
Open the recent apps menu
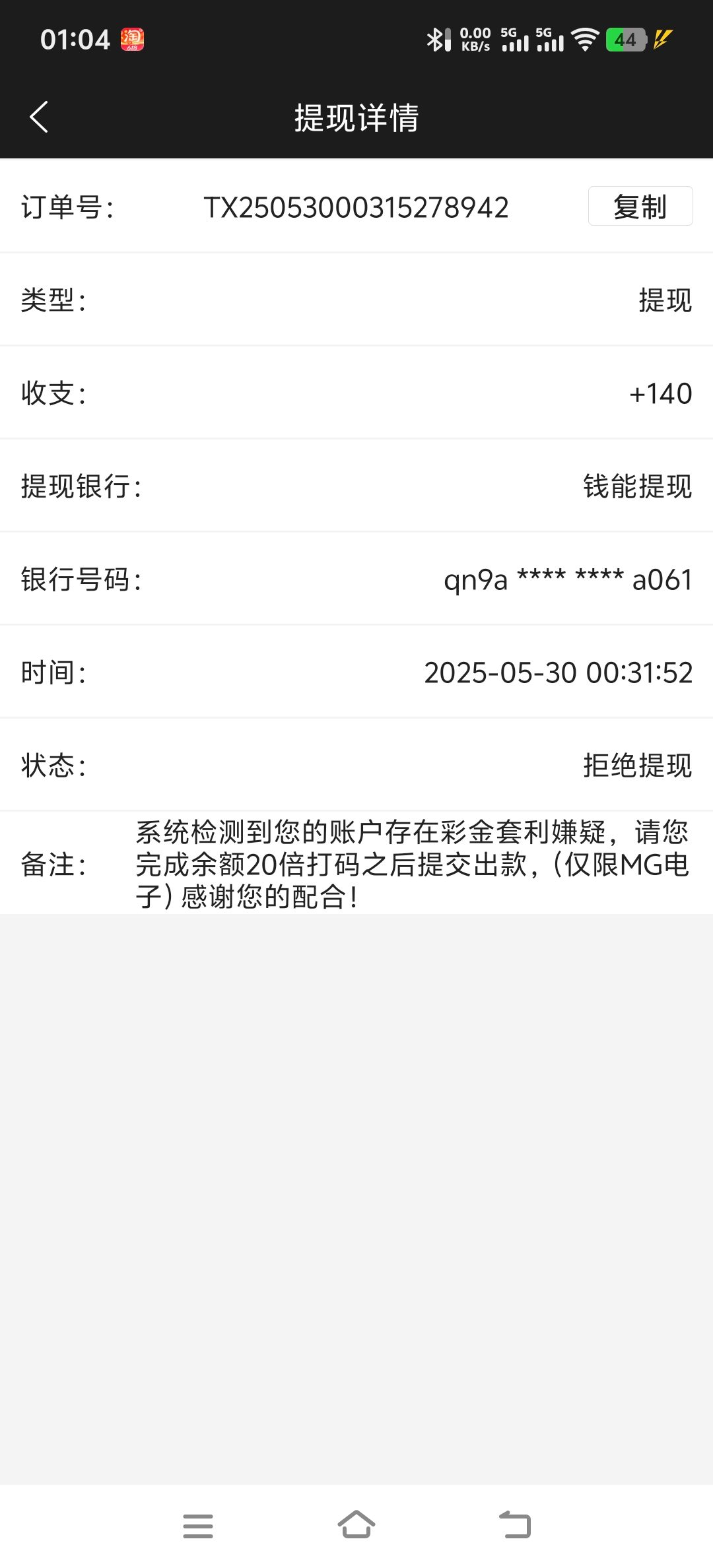(x=198, y=1525)
